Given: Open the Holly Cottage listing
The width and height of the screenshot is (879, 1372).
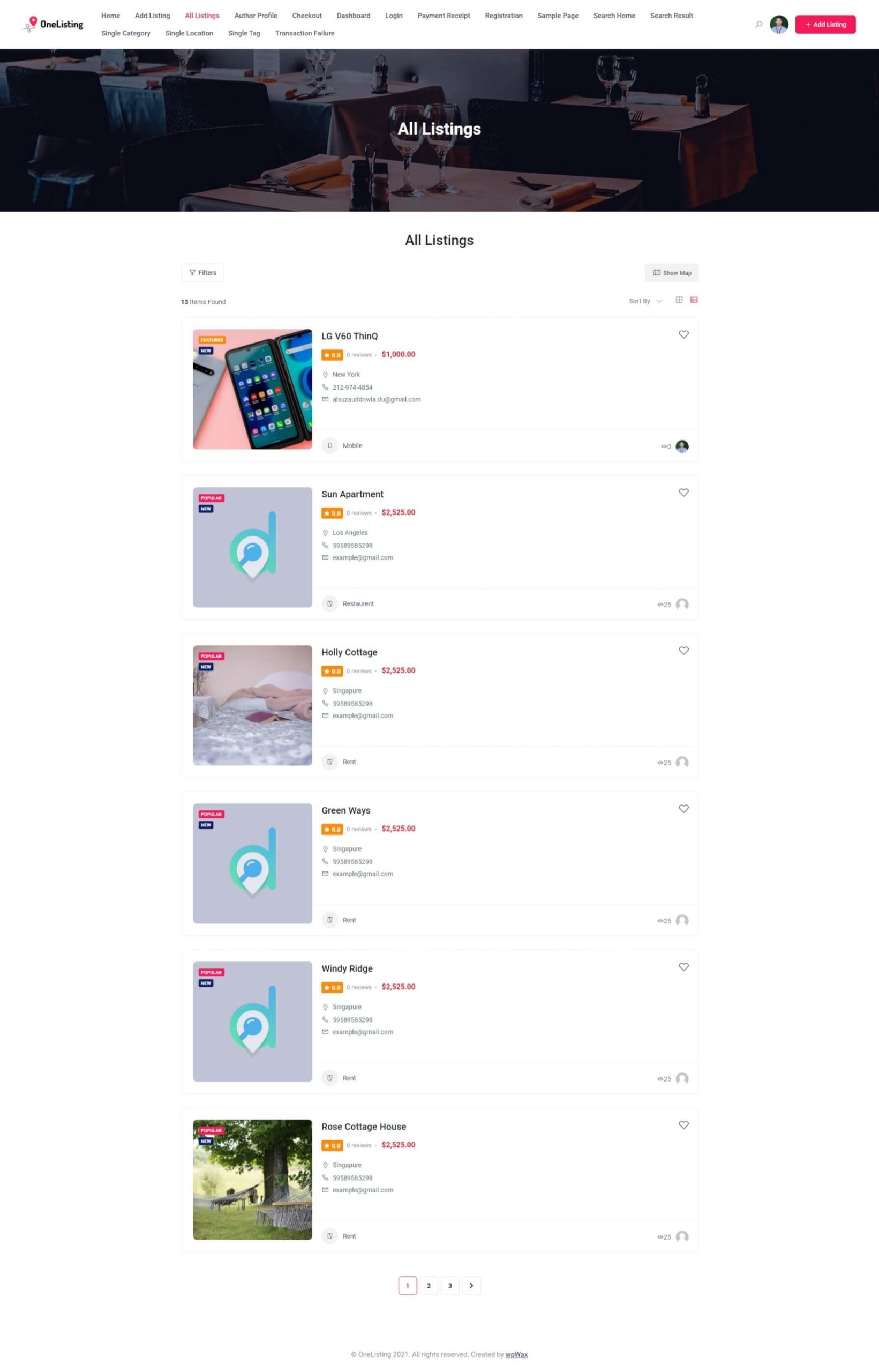Looking at the screenshot, I should (349, 652).
